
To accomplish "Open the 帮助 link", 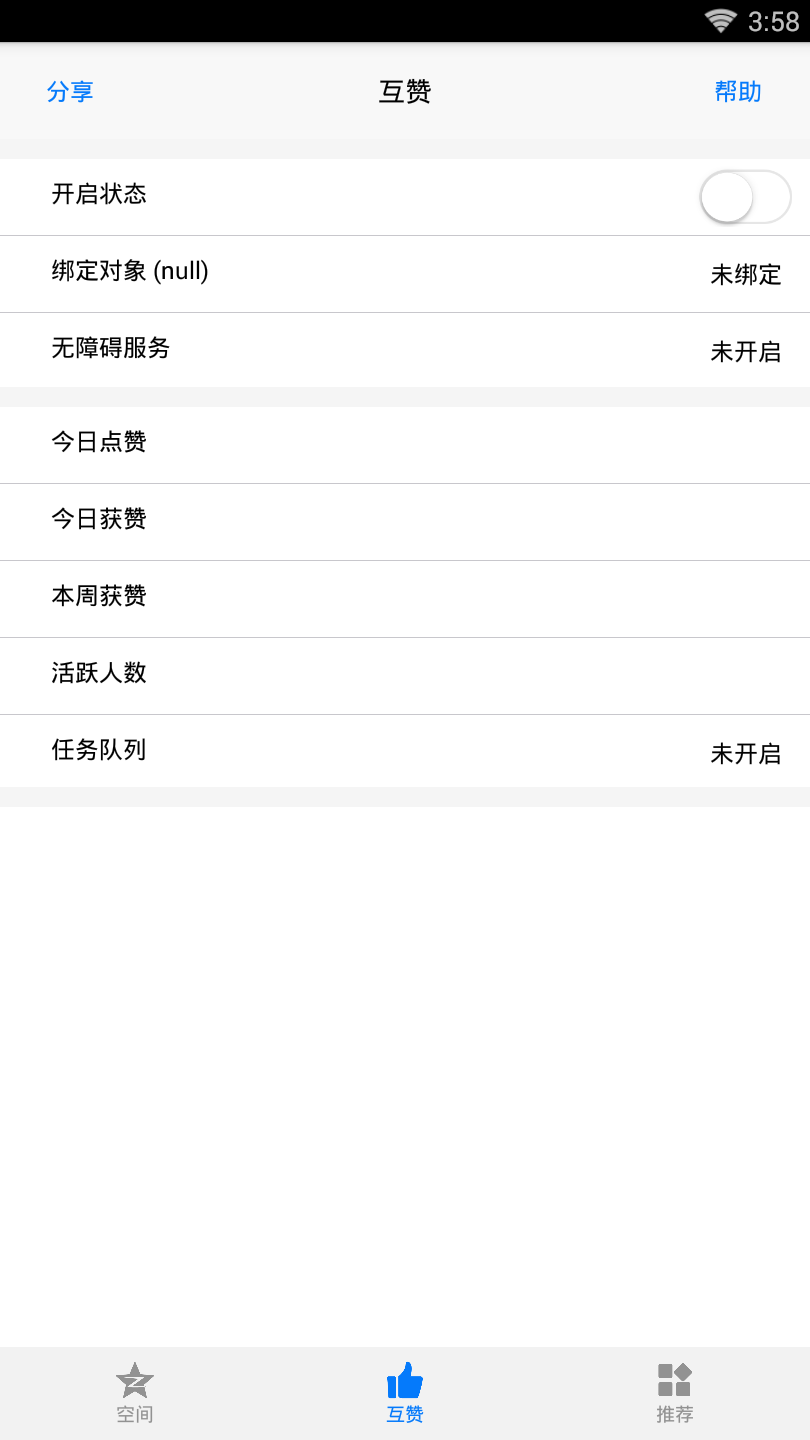I will [739, 91].
